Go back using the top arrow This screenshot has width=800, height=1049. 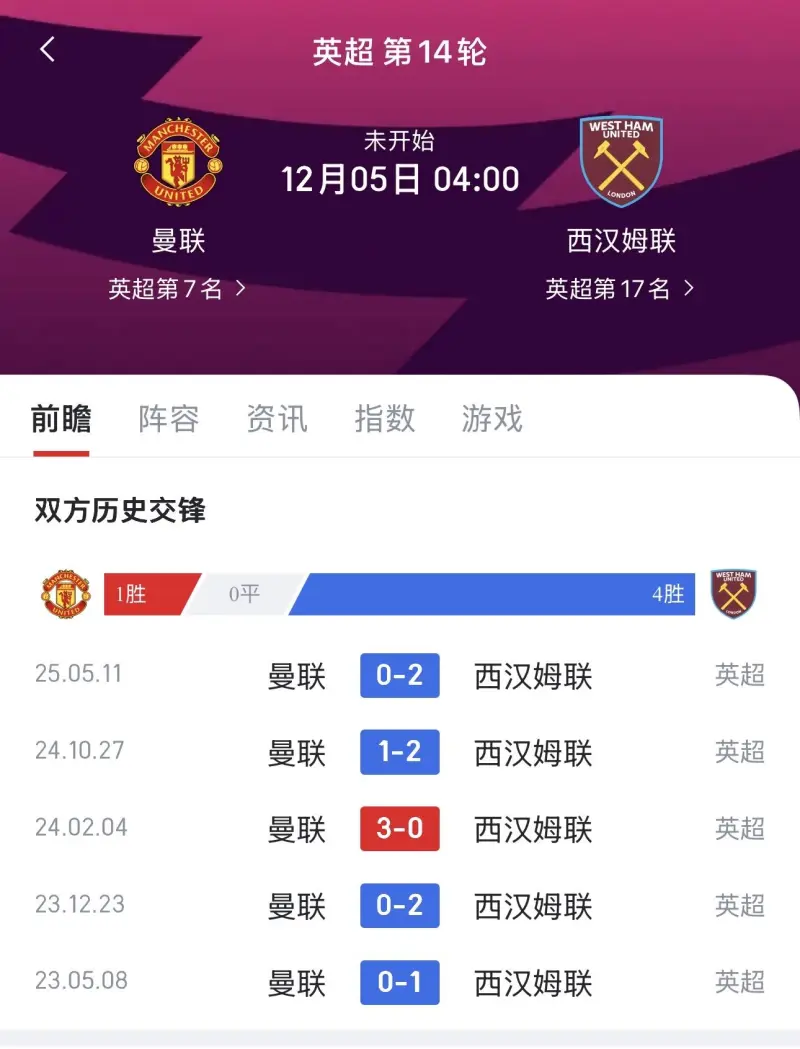(x=48, y=50)
